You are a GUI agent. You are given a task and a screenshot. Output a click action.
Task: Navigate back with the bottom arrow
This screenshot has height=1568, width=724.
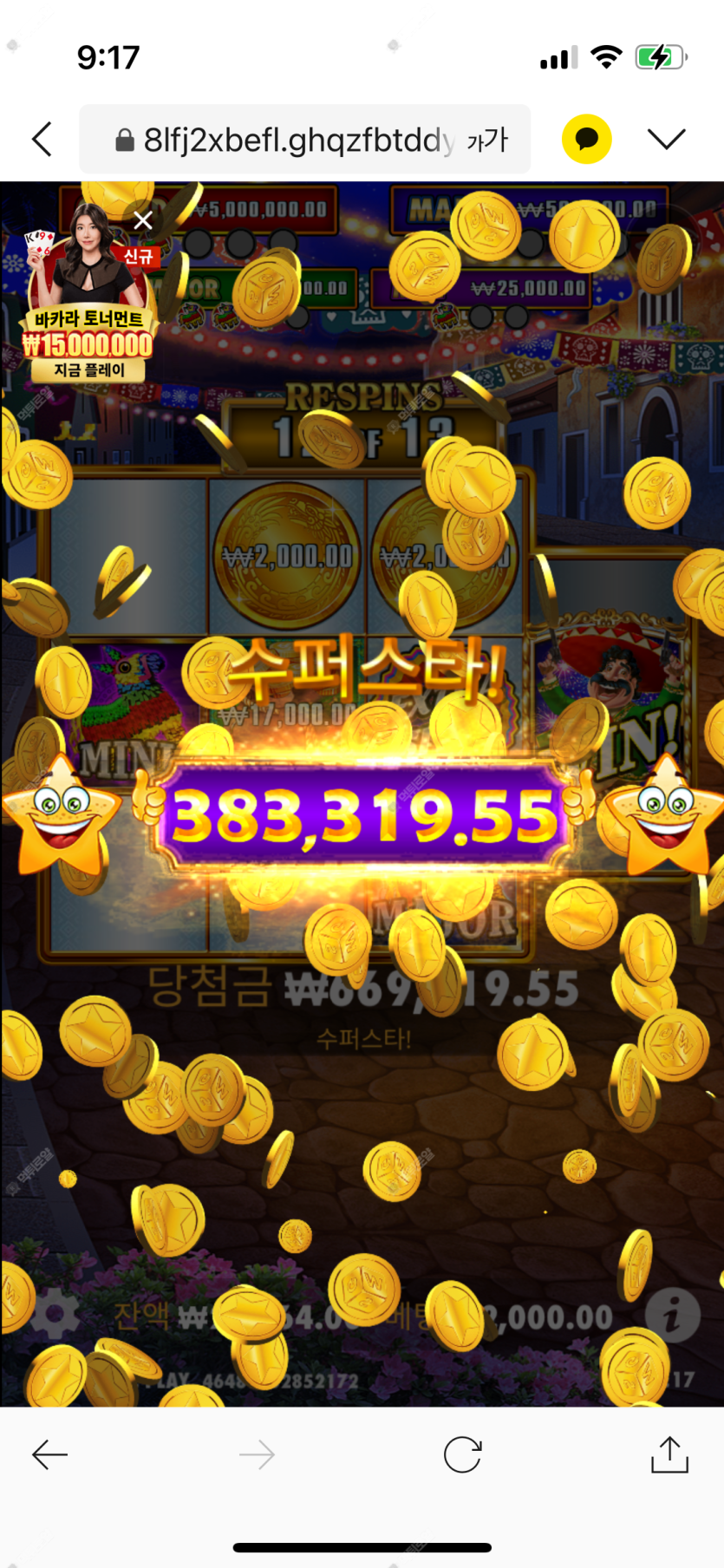click(49, 1454)
